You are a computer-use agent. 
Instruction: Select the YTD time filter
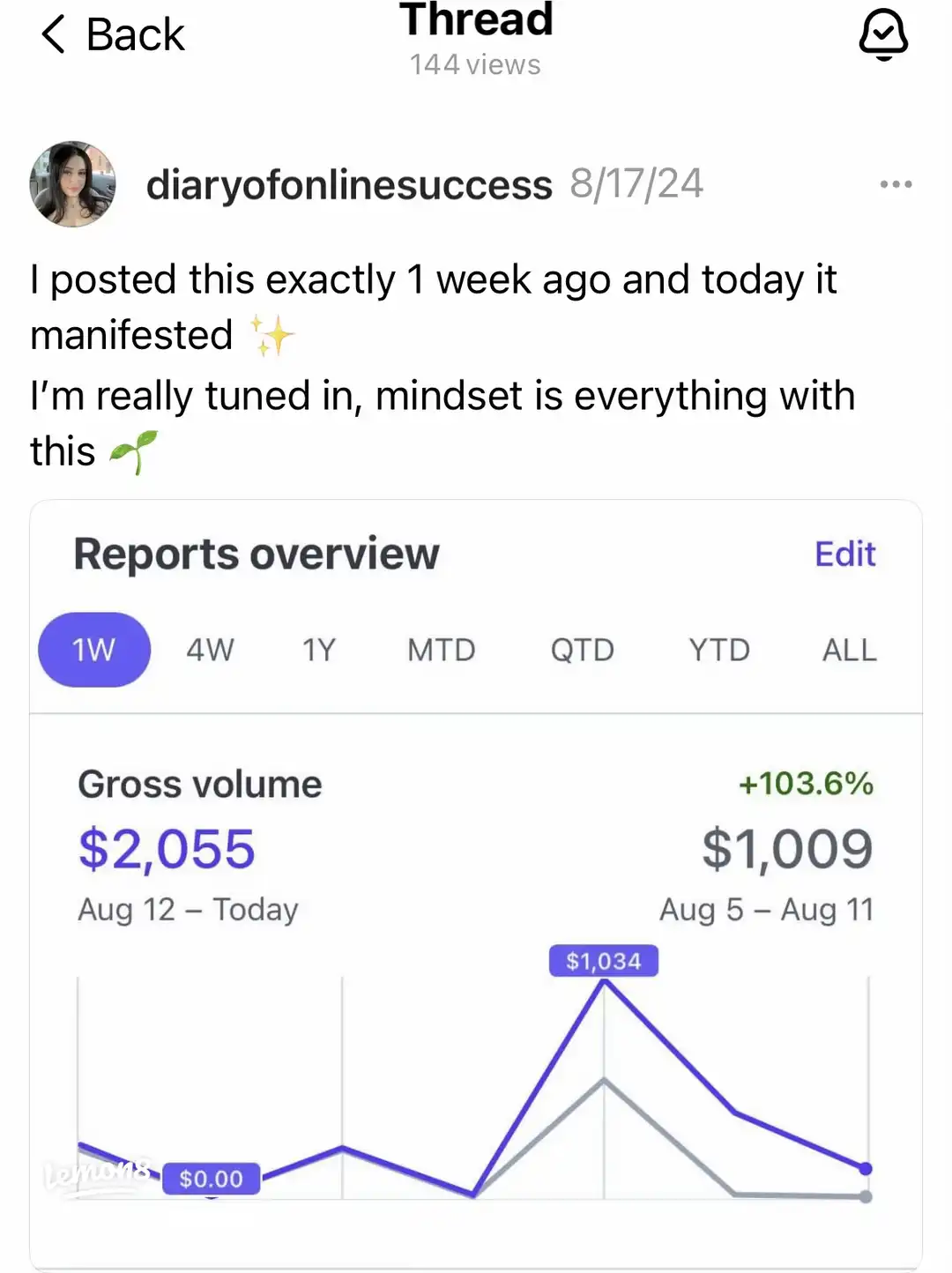point(720,650)
